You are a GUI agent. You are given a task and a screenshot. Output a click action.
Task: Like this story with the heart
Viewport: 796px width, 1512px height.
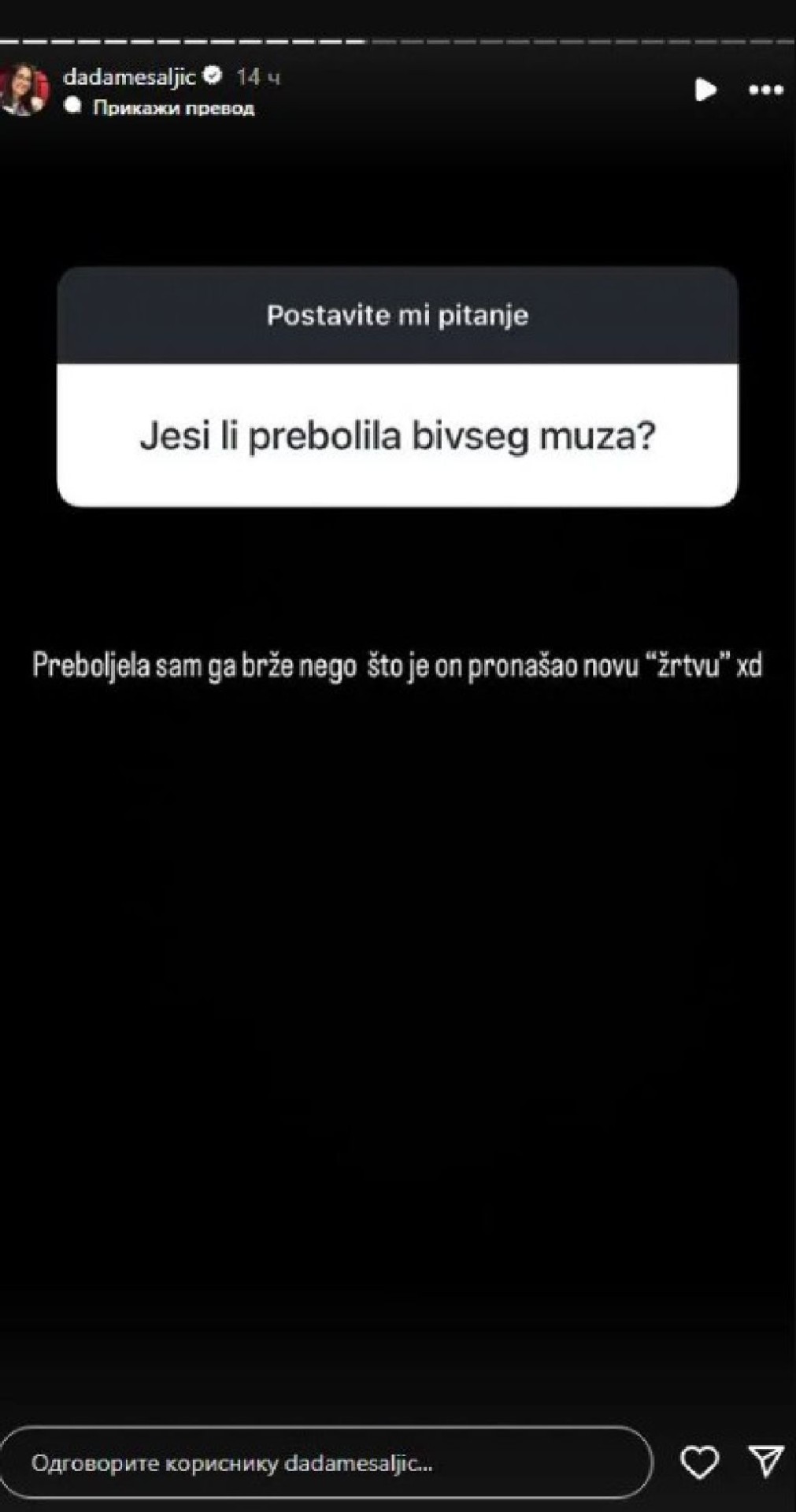[698, 1462]
